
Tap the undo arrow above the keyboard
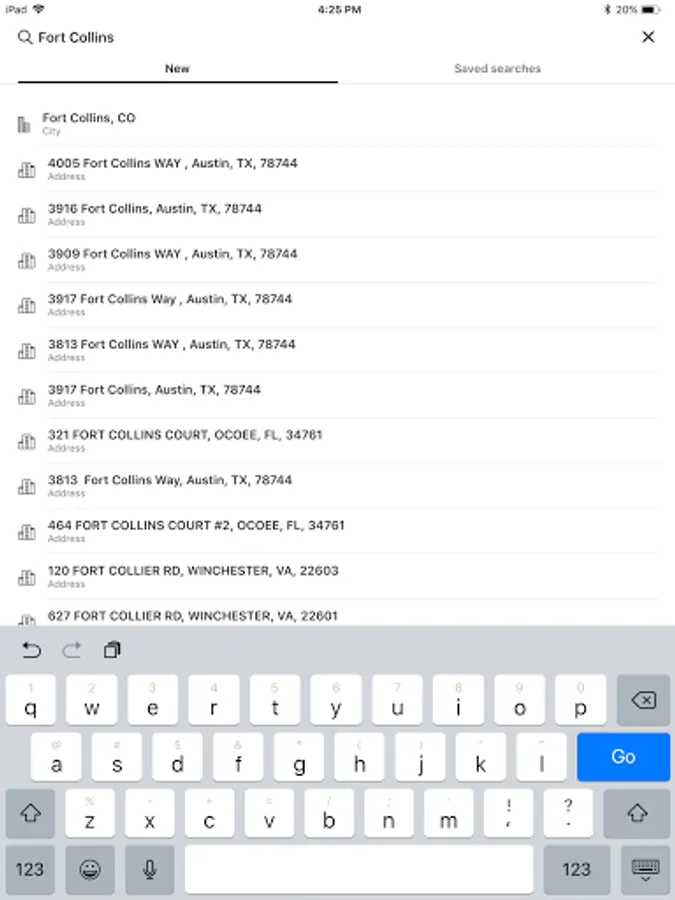point(31,650)
